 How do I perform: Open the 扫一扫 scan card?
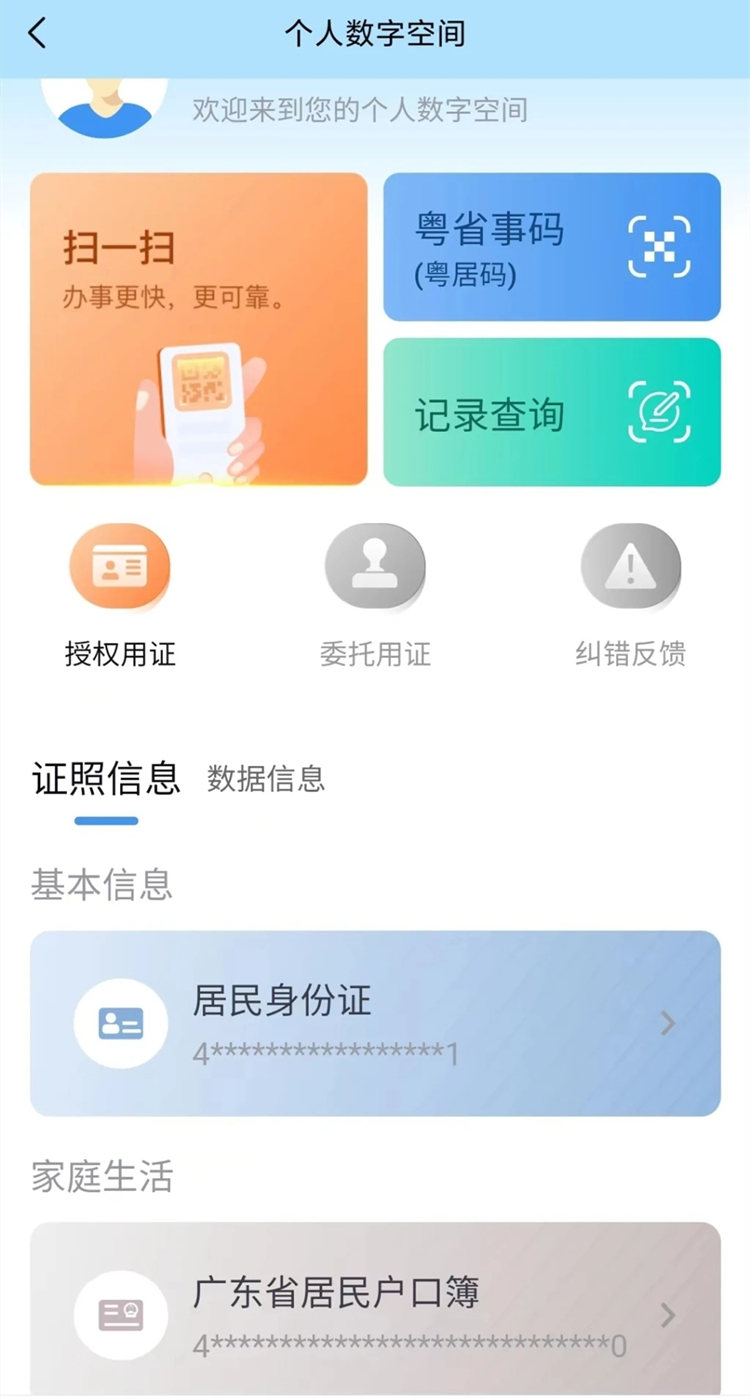tap(199, 329)
